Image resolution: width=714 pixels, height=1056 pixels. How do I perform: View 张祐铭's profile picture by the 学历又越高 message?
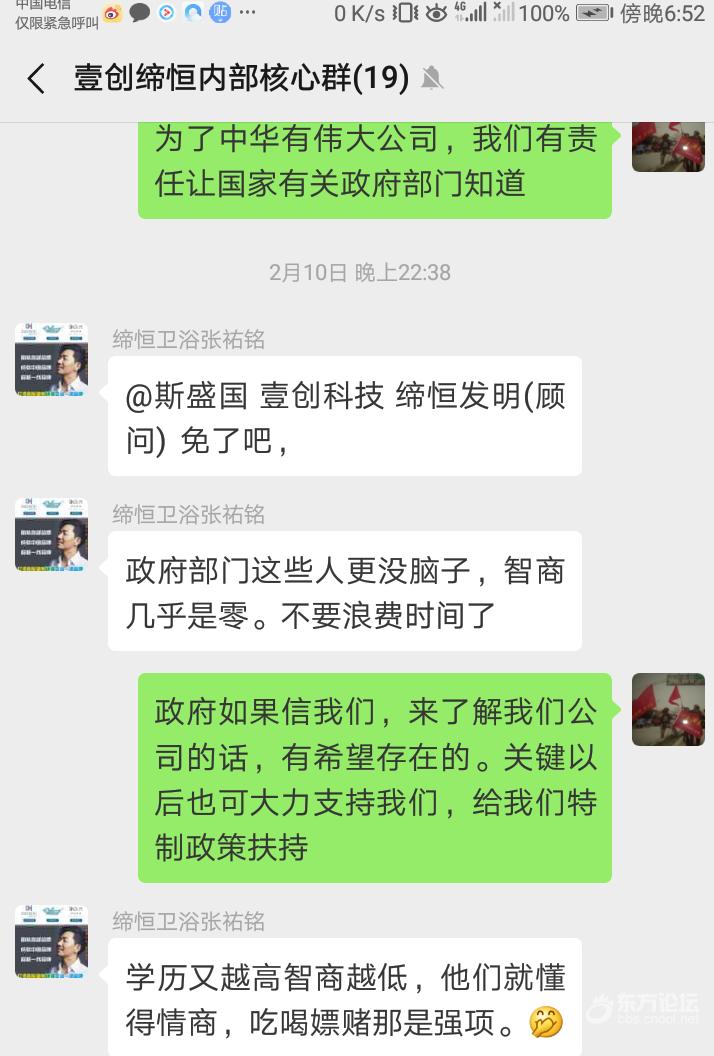51,942
